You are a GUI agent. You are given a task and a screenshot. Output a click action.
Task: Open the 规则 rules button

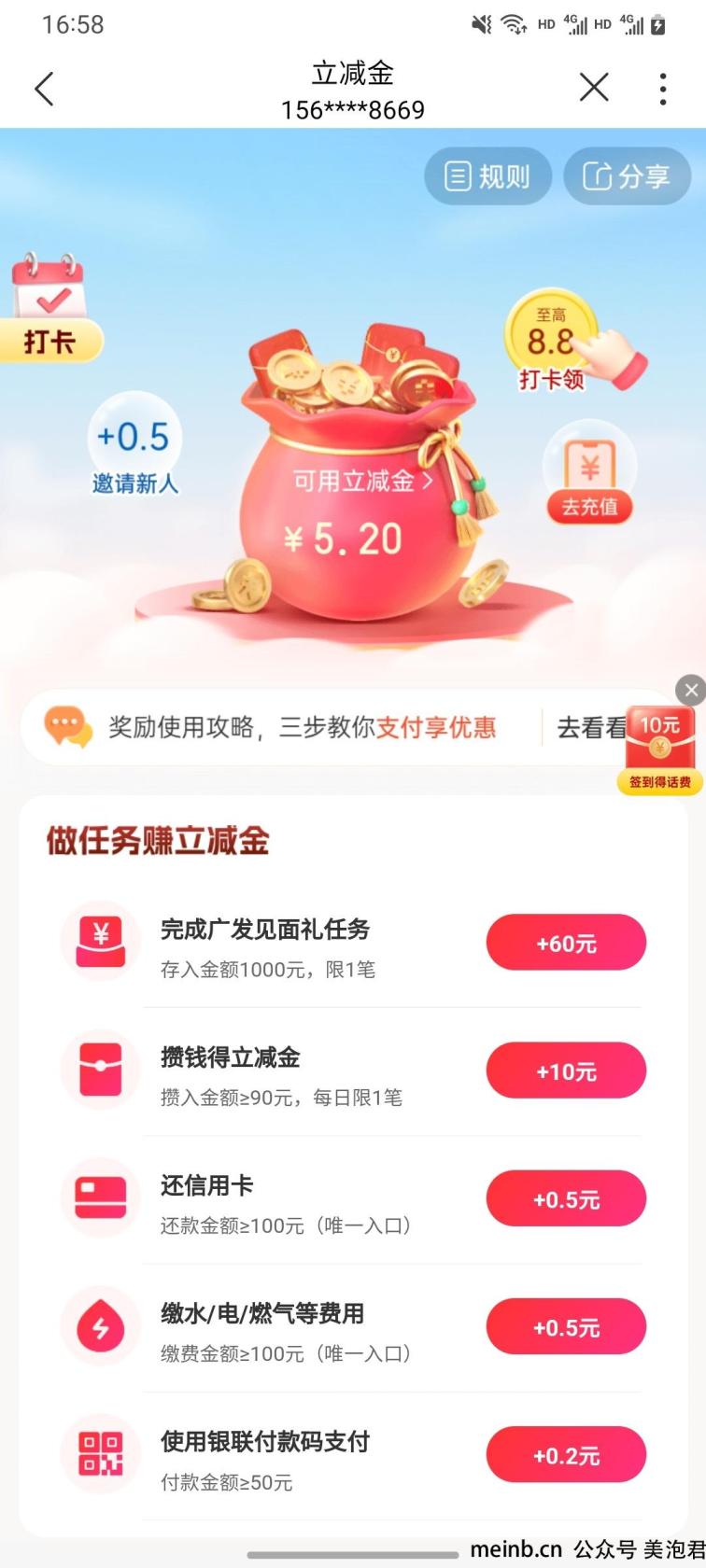(487, 175)
